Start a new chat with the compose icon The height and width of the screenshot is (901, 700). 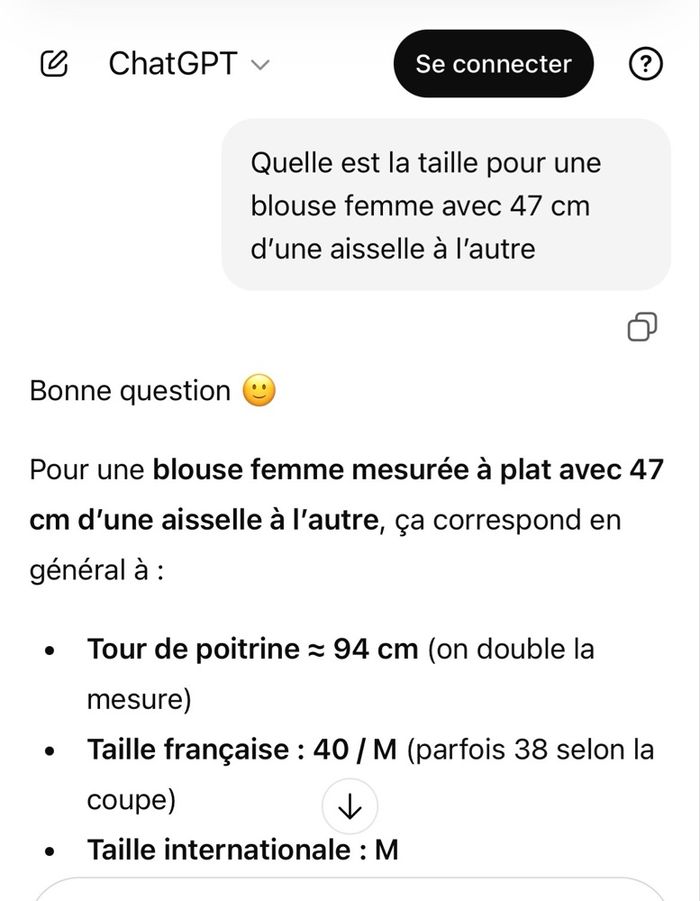(54, 64)
